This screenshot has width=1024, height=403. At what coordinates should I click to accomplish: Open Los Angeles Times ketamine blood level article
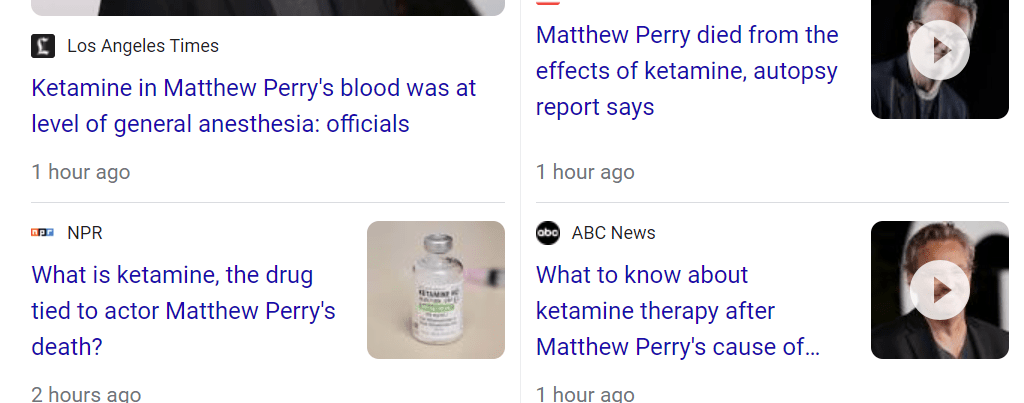(x=253, y=106)
